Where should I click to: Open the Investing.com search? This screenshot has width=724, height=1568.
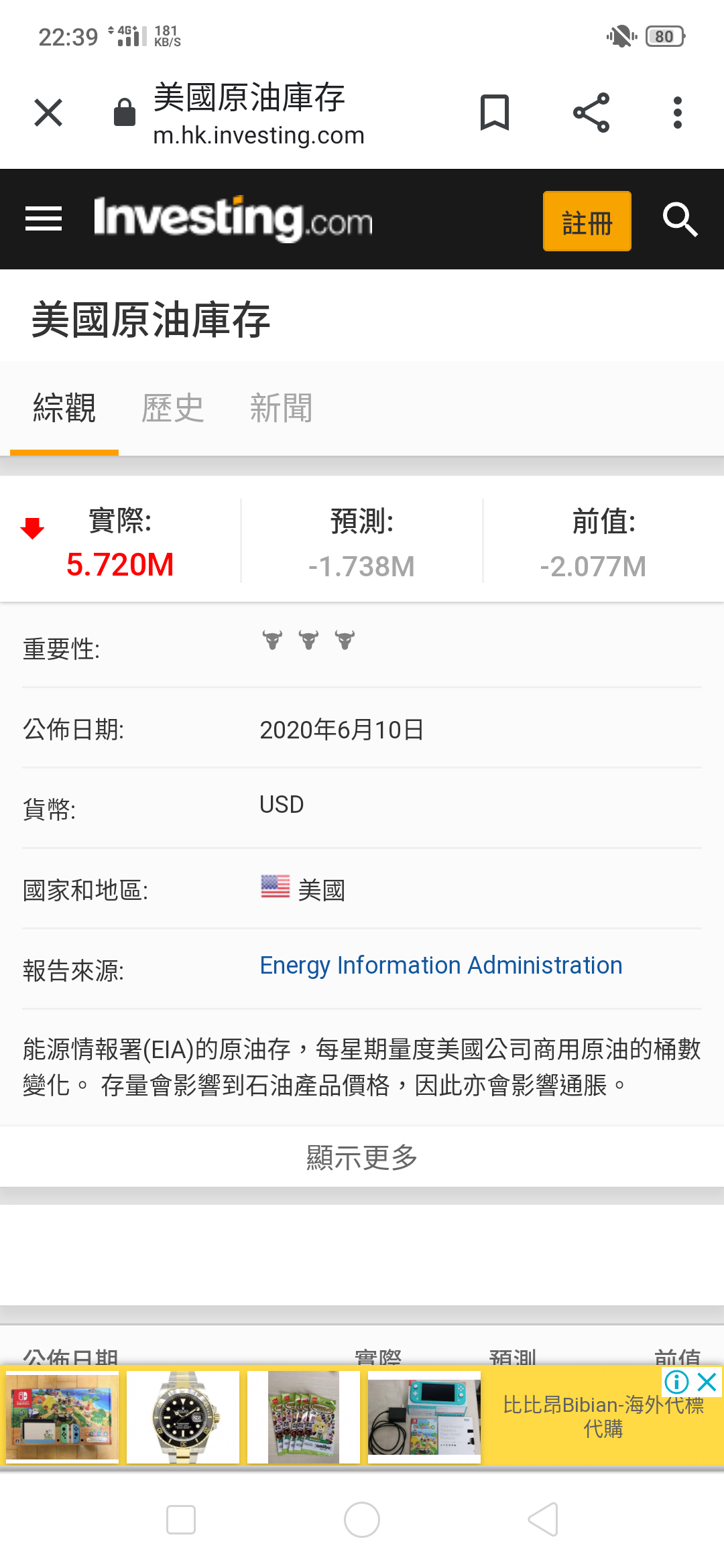click(680, 220)
